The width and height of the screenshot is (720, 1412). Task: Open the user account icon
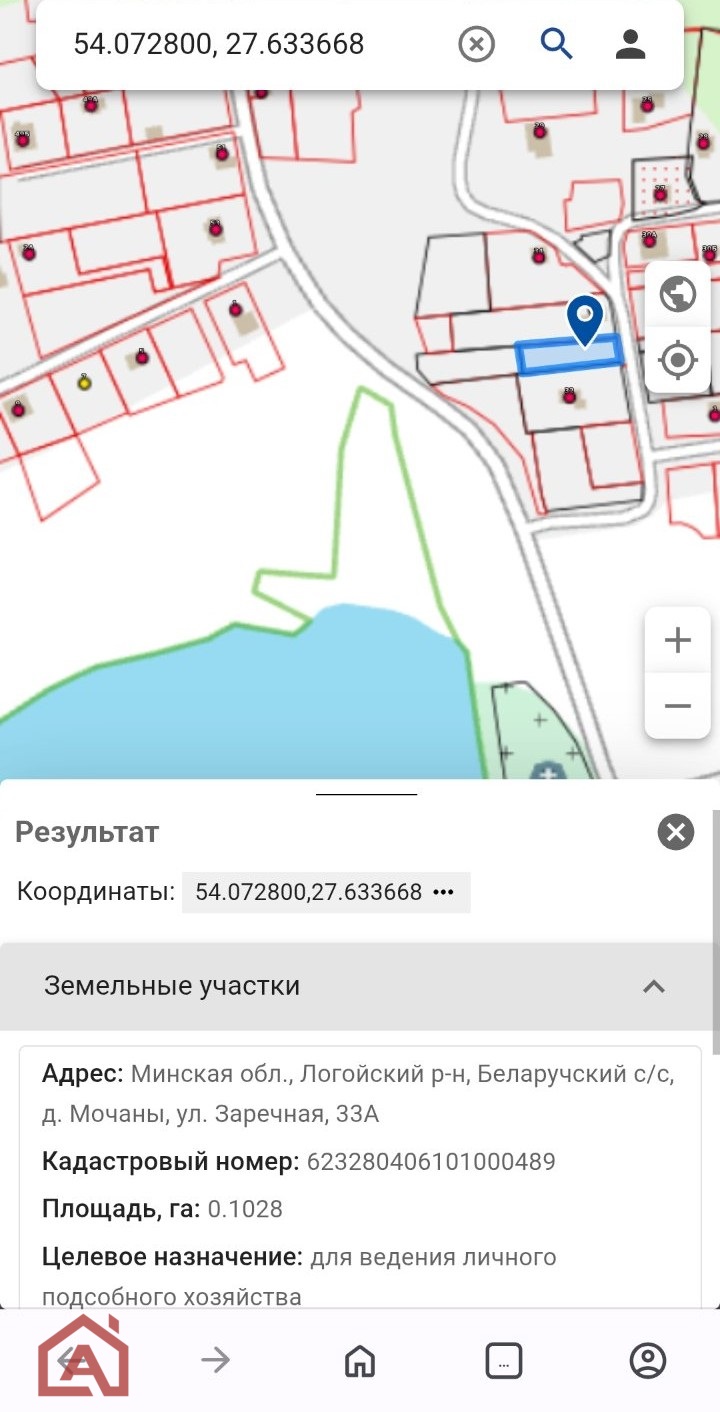[630, 44]
